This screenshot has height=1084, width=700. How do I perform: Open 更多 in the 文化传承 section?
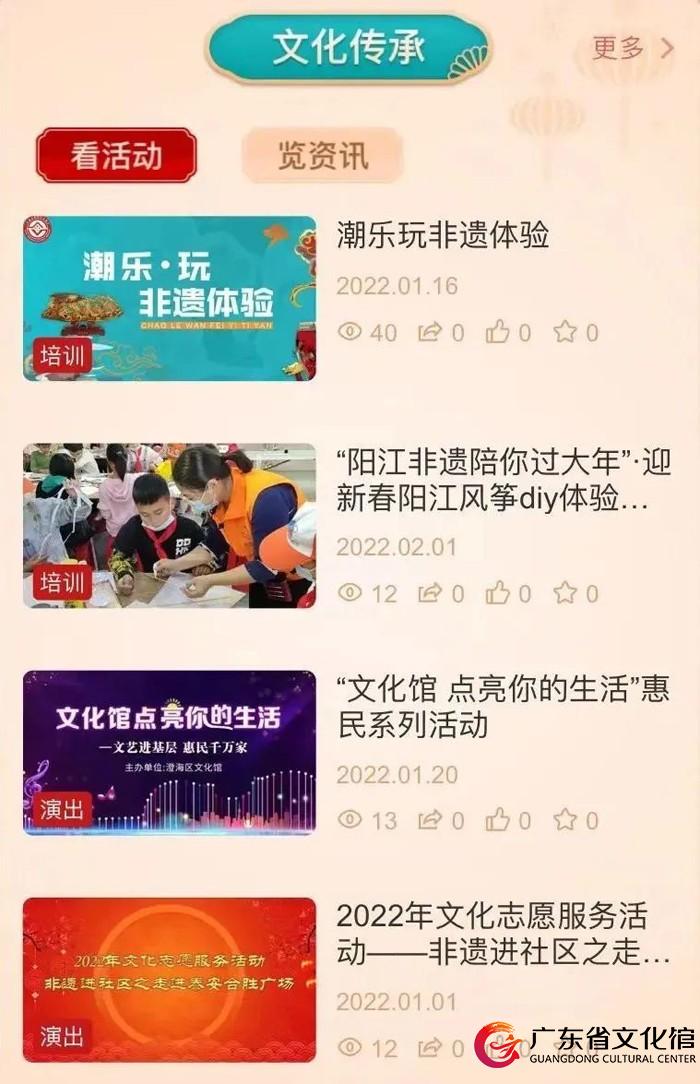tap(632, 48)
